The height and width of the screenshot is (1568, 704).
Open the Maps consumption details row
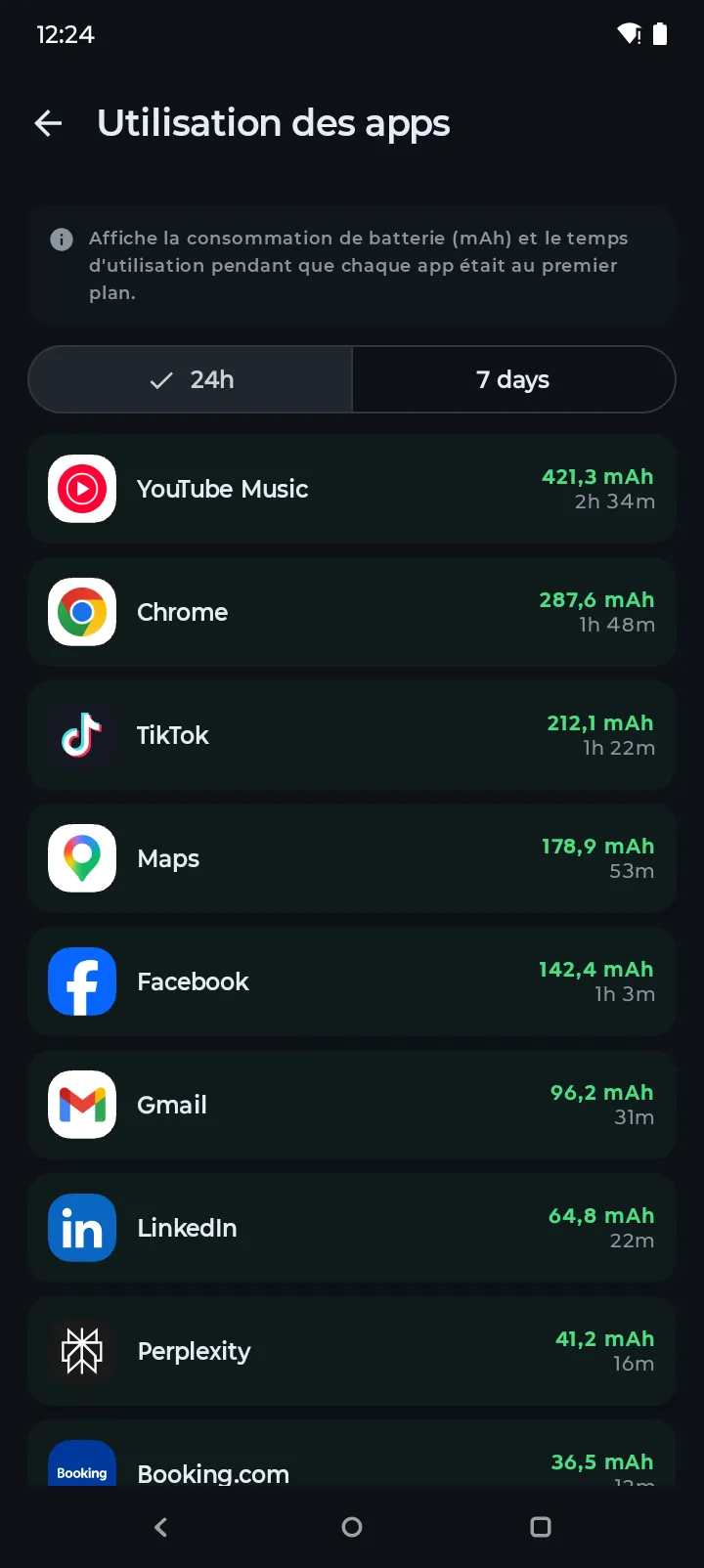(352, 858)
